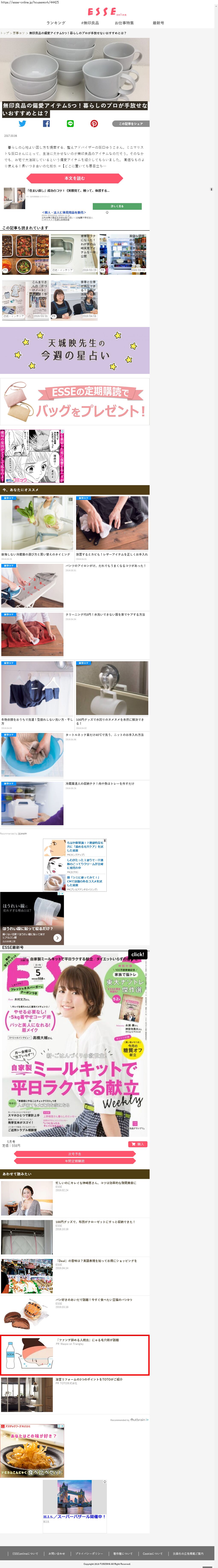The width and height of the screenshot is (218, 1568).
Task: Tap the この記事をシェア button
Action: [131, 123]
